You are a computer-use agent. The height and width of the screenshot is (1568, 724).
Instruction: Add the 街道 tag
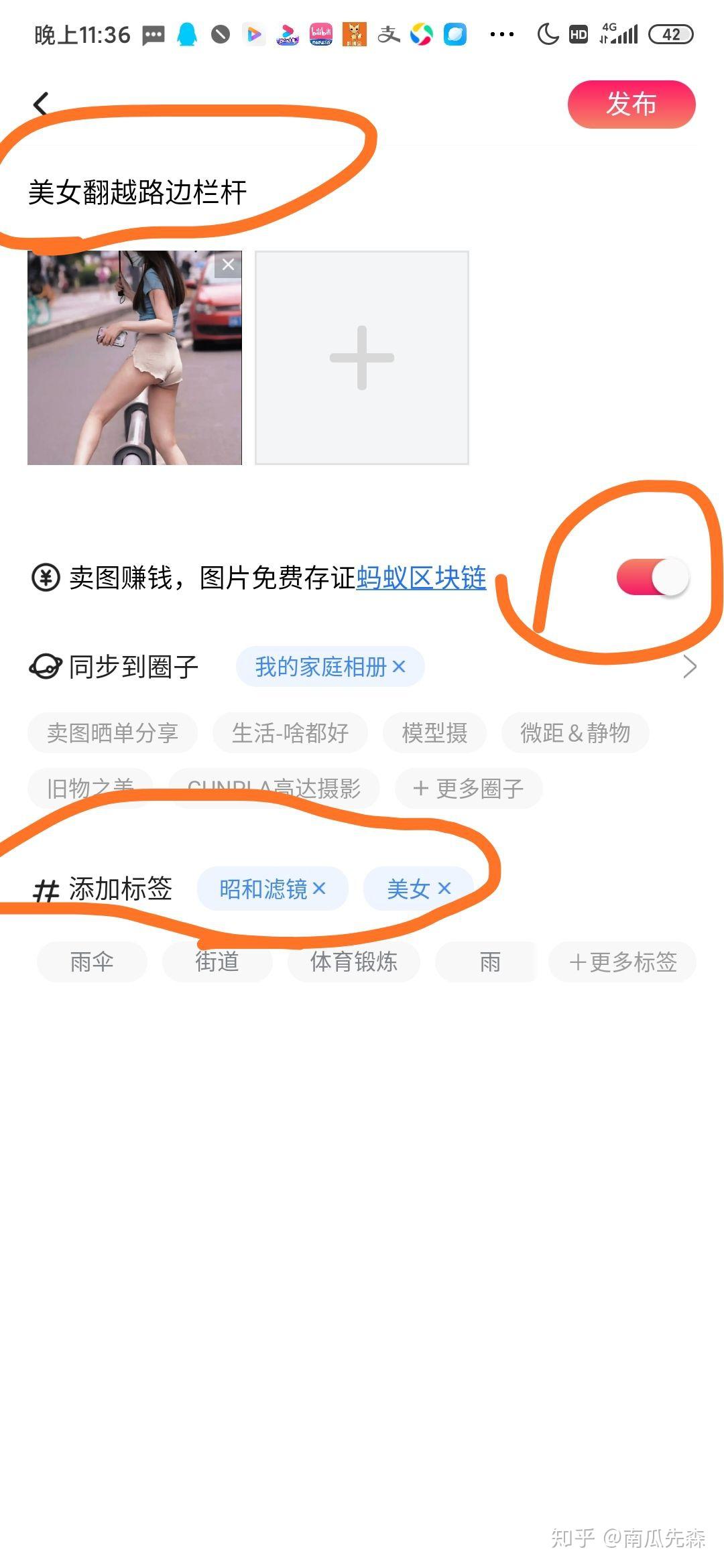[217, 962]
